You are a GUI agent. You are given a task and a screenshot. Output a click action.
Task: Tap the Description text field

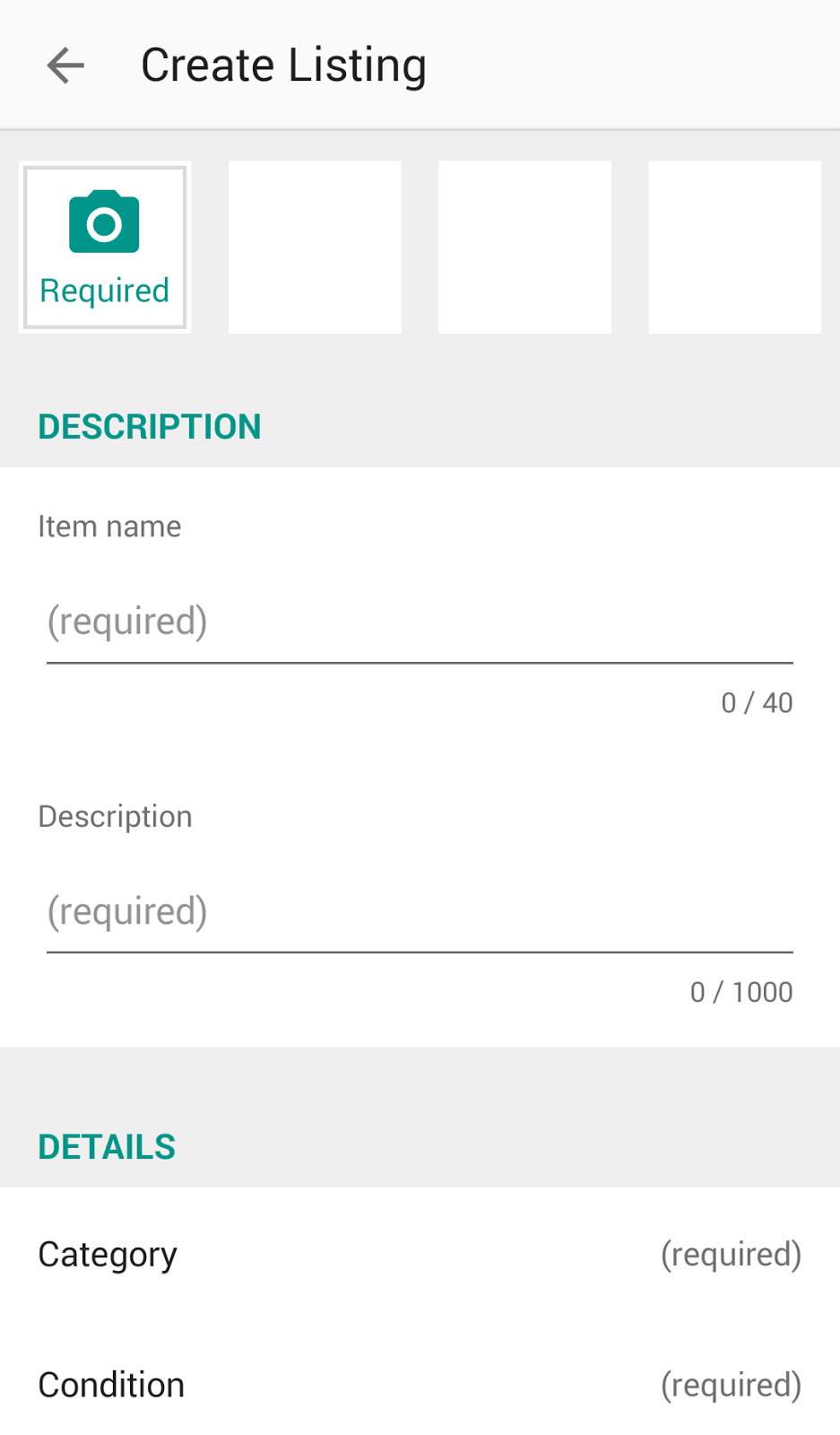click(x=420, y=911)
